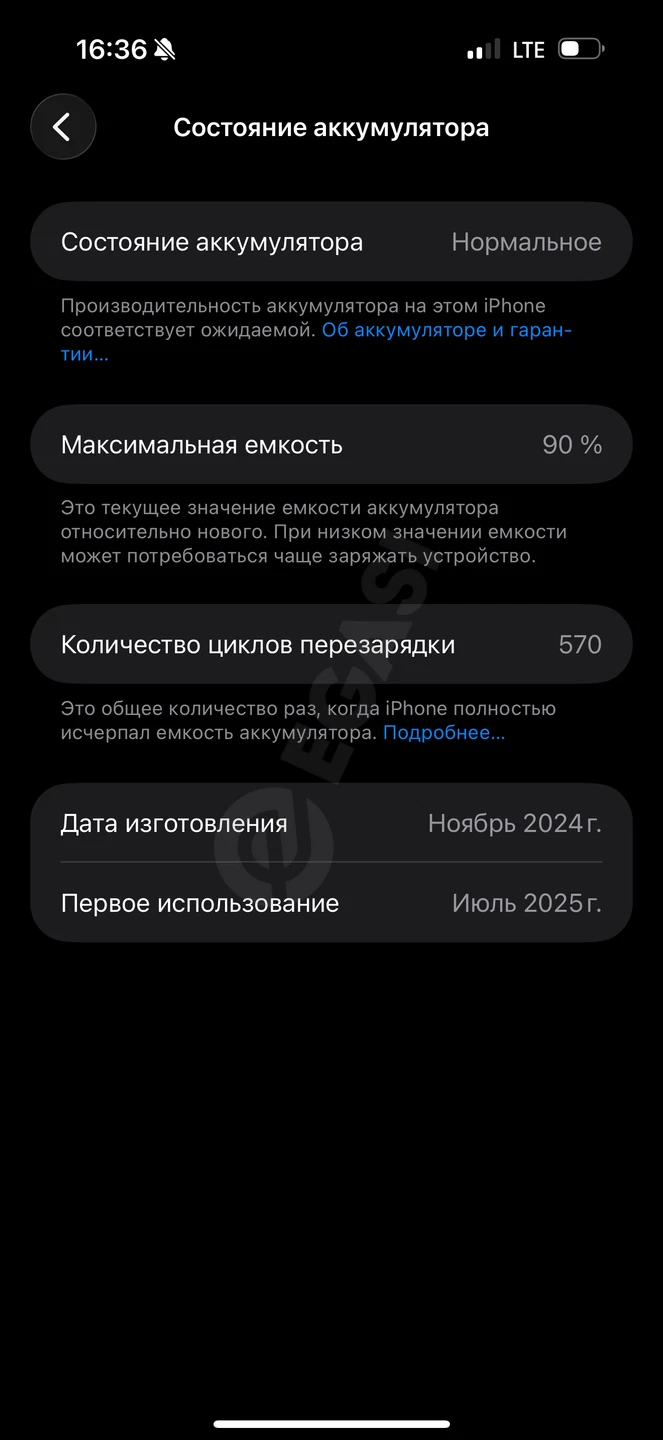Open the "Об аккумуляторе и гарантии…" link
This screenshot has width=663, height=1440.
tap(446, 330)
